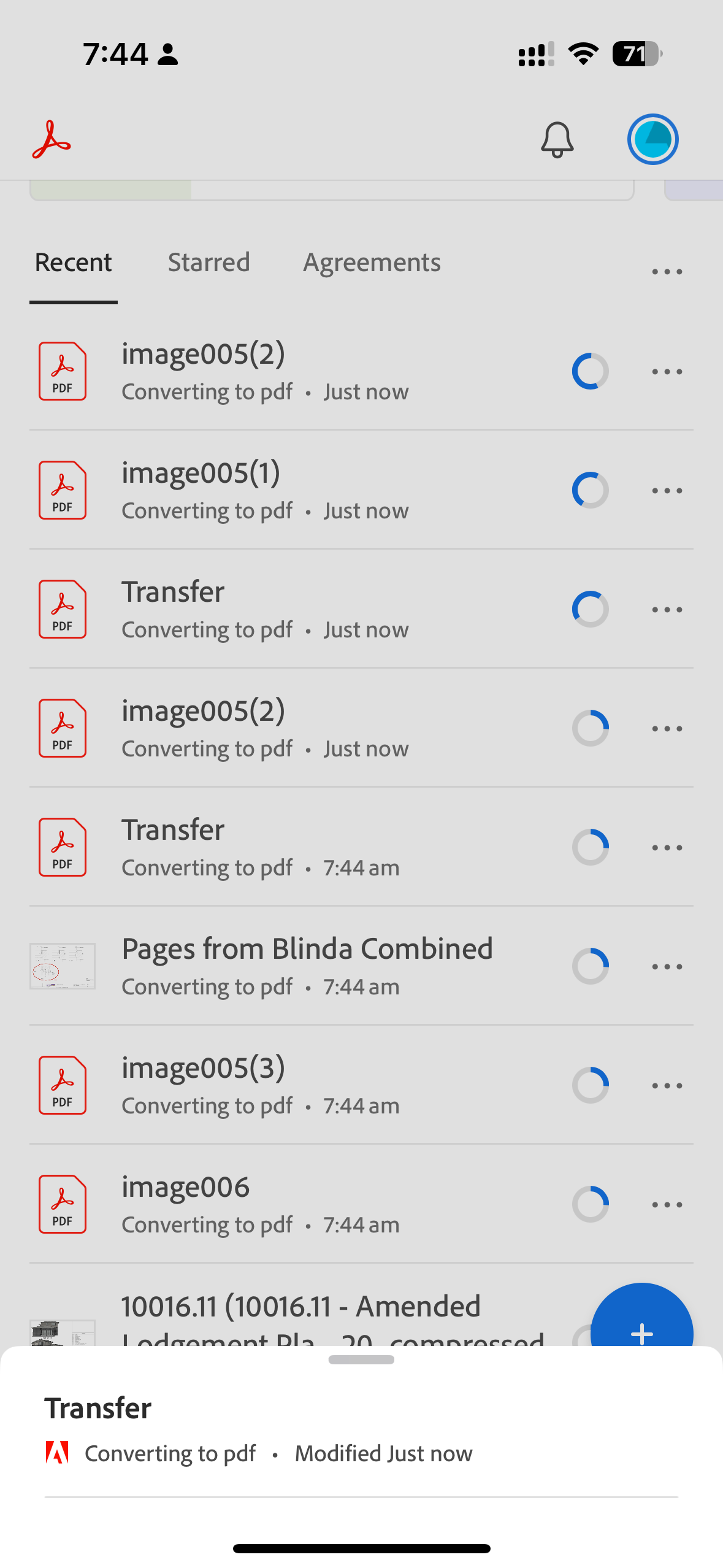723x1568 pixels.
Task: Select the PDF icon next to Transfer
Action: pyautogui.click(x=62, y=609)
